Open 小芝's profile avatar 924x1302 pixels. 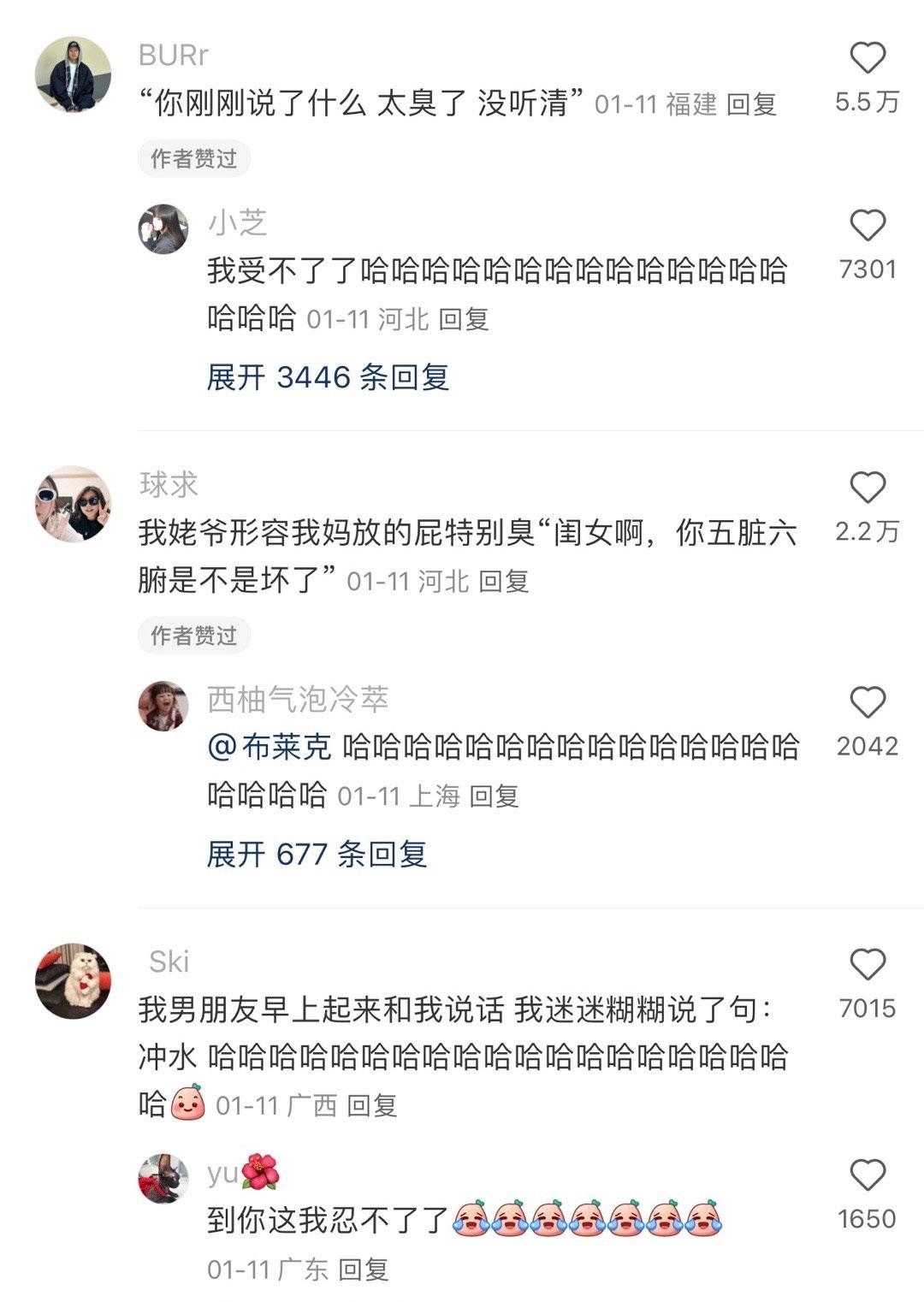(x=163, y=229)
